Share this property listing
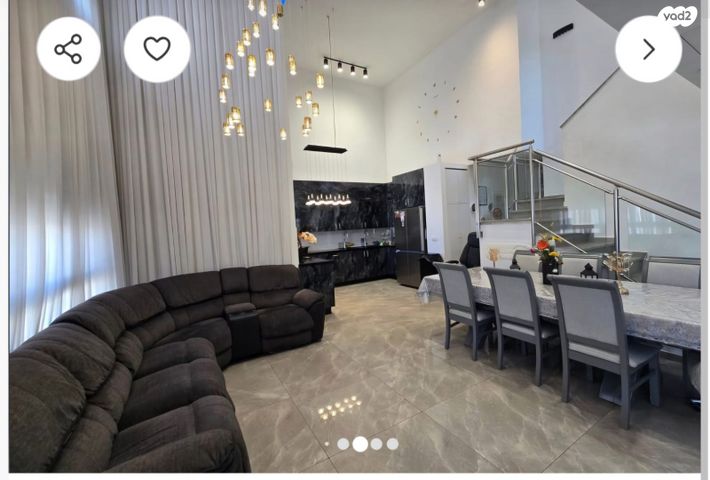The width and height of the screenshot is (710, 480). tap(68, 49)
